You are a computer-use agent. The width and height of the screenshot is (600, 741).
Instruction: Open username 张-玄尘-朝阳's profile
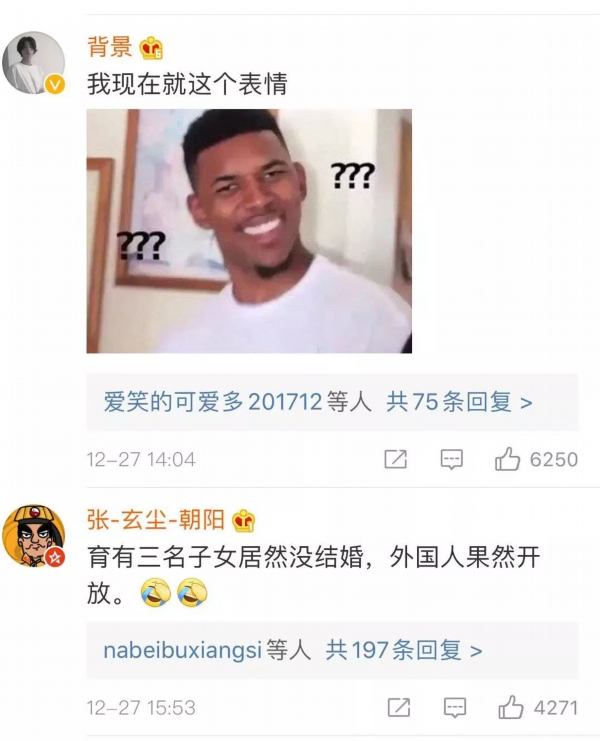point(155,520)
